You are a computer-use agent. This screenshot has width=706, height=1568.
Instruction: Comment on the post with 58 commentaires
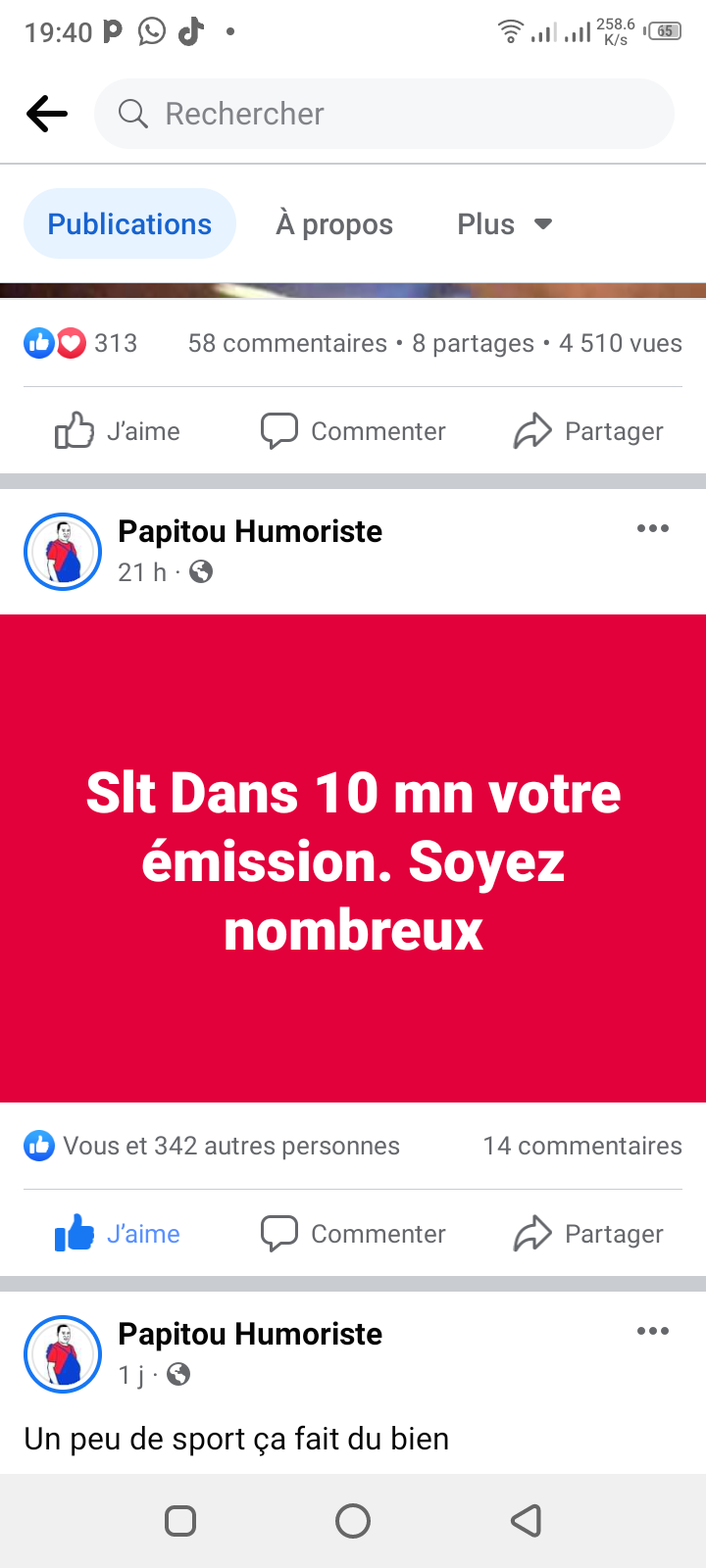[x=353, y=431]
